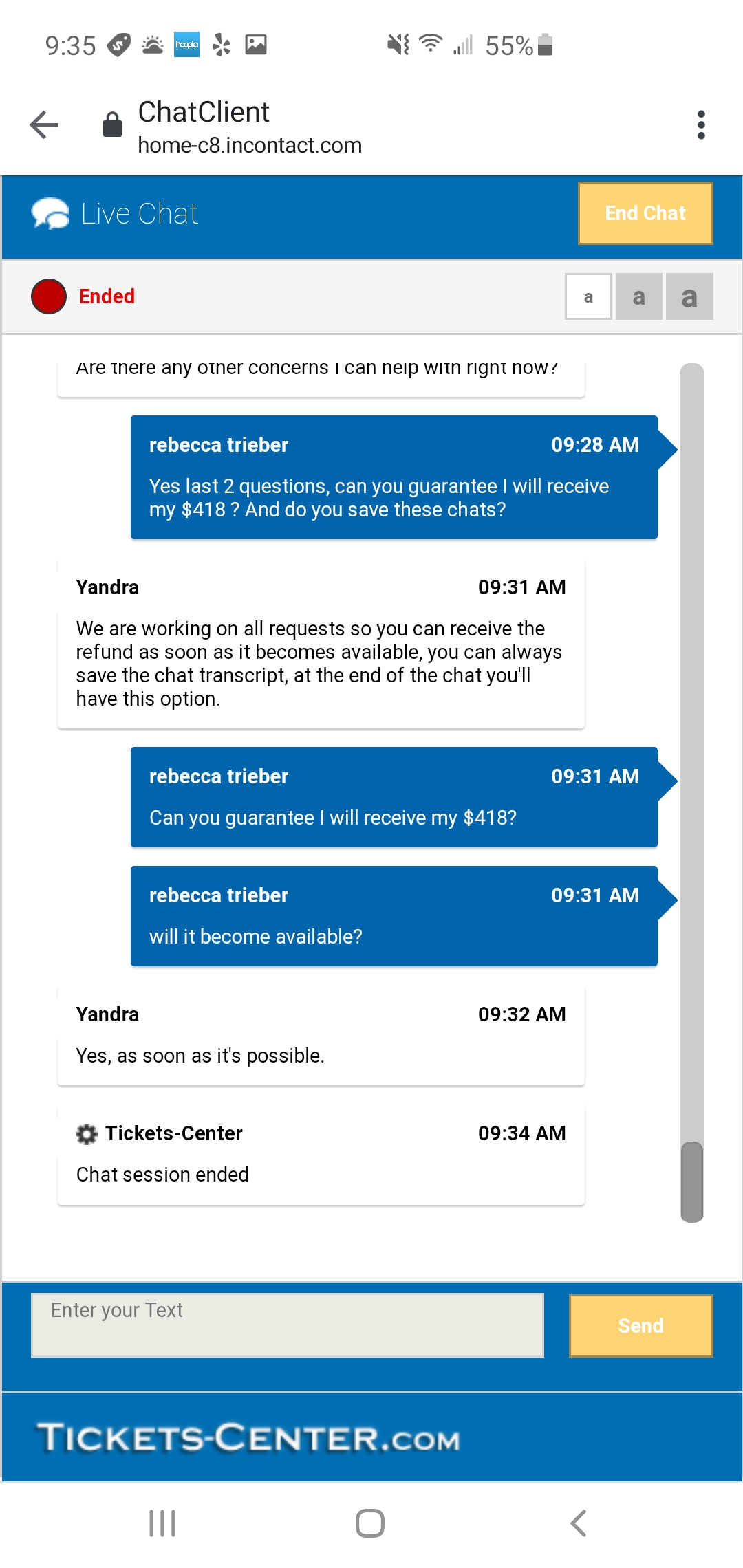The image size is (743, 1568).
Task: Select the medium font size option
Action: (638, 296)
